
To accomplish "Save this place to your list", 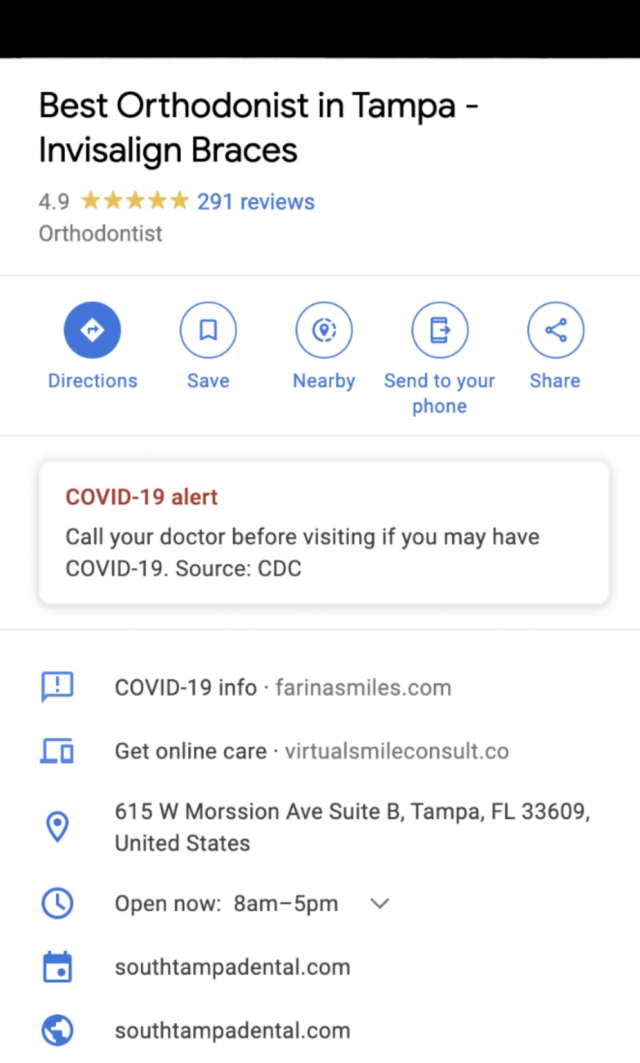I will [x=208, y=331].
